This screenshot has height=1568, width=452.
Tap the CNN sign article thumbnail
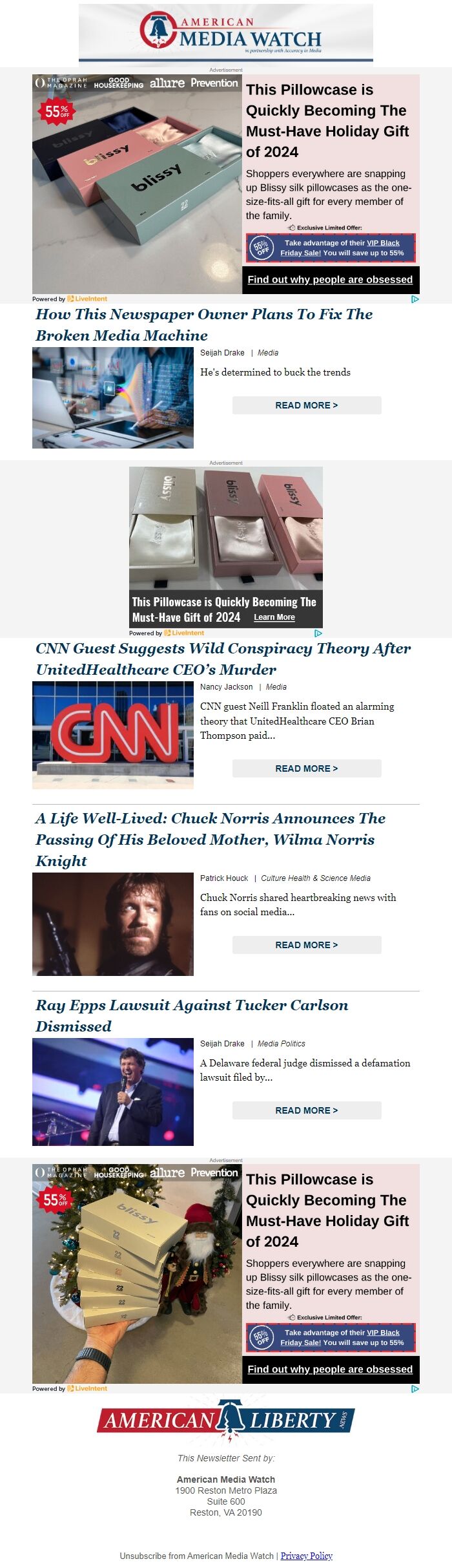[113, 735]
